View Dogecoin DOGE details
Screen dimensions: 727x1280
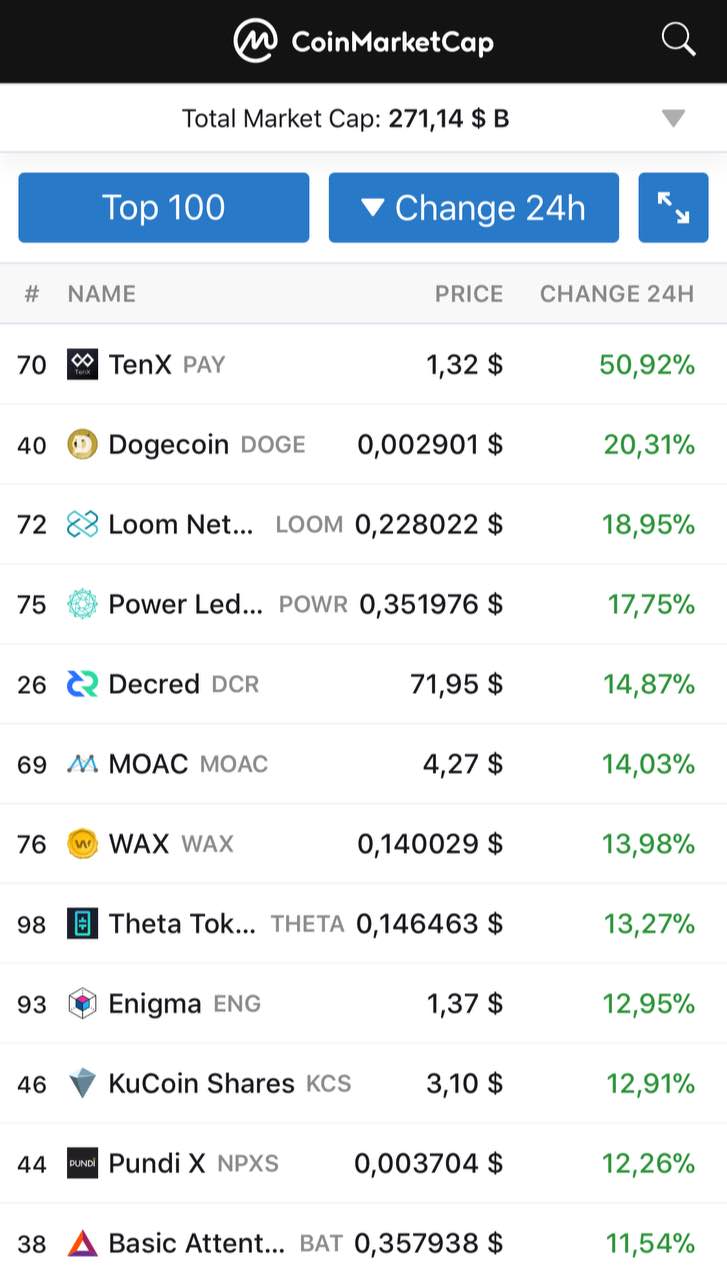pos(363,445)
